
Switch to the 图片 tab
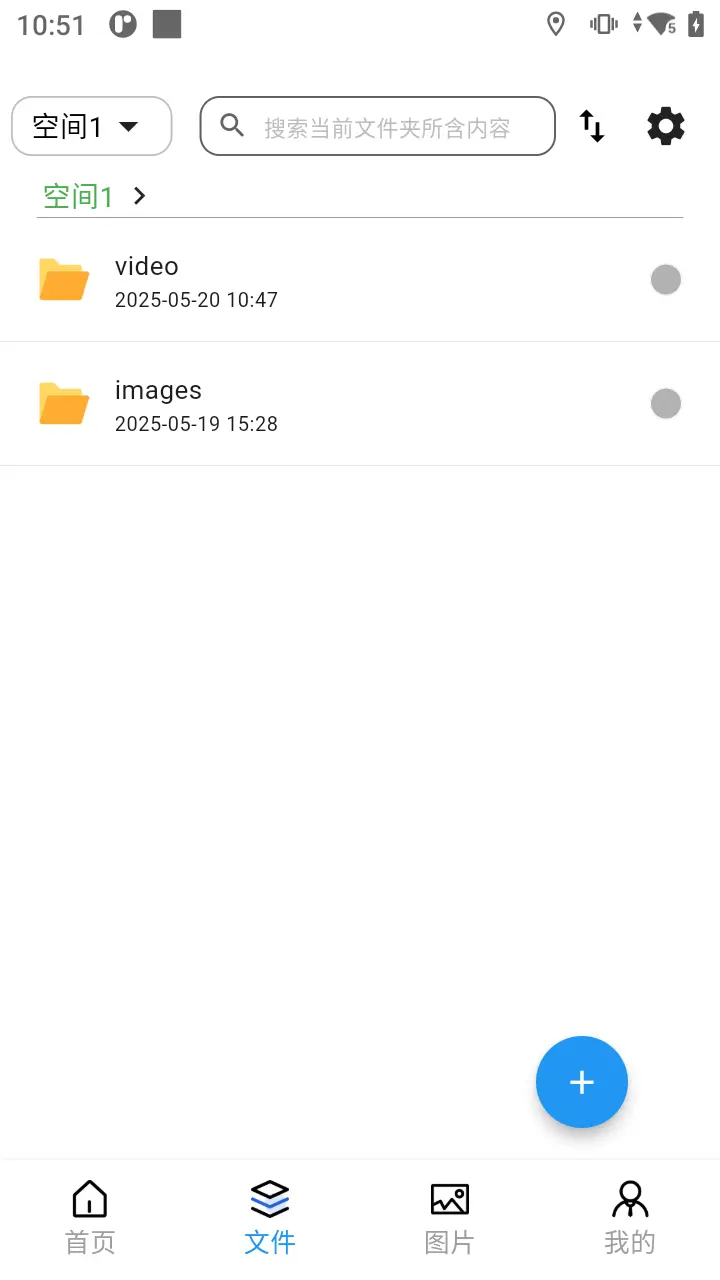point(449,1215)
